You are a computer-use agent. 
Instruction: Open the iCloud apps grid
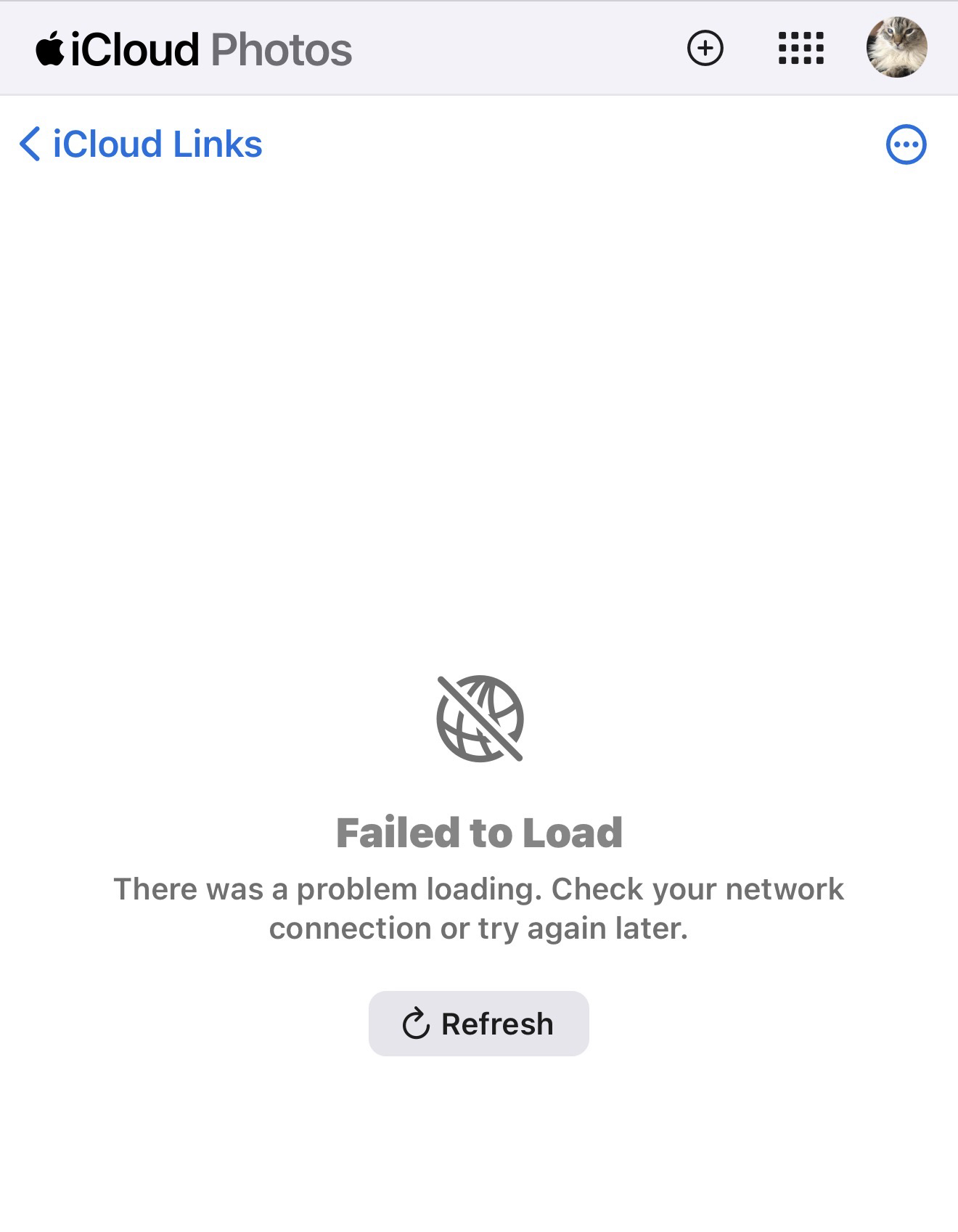801,49
